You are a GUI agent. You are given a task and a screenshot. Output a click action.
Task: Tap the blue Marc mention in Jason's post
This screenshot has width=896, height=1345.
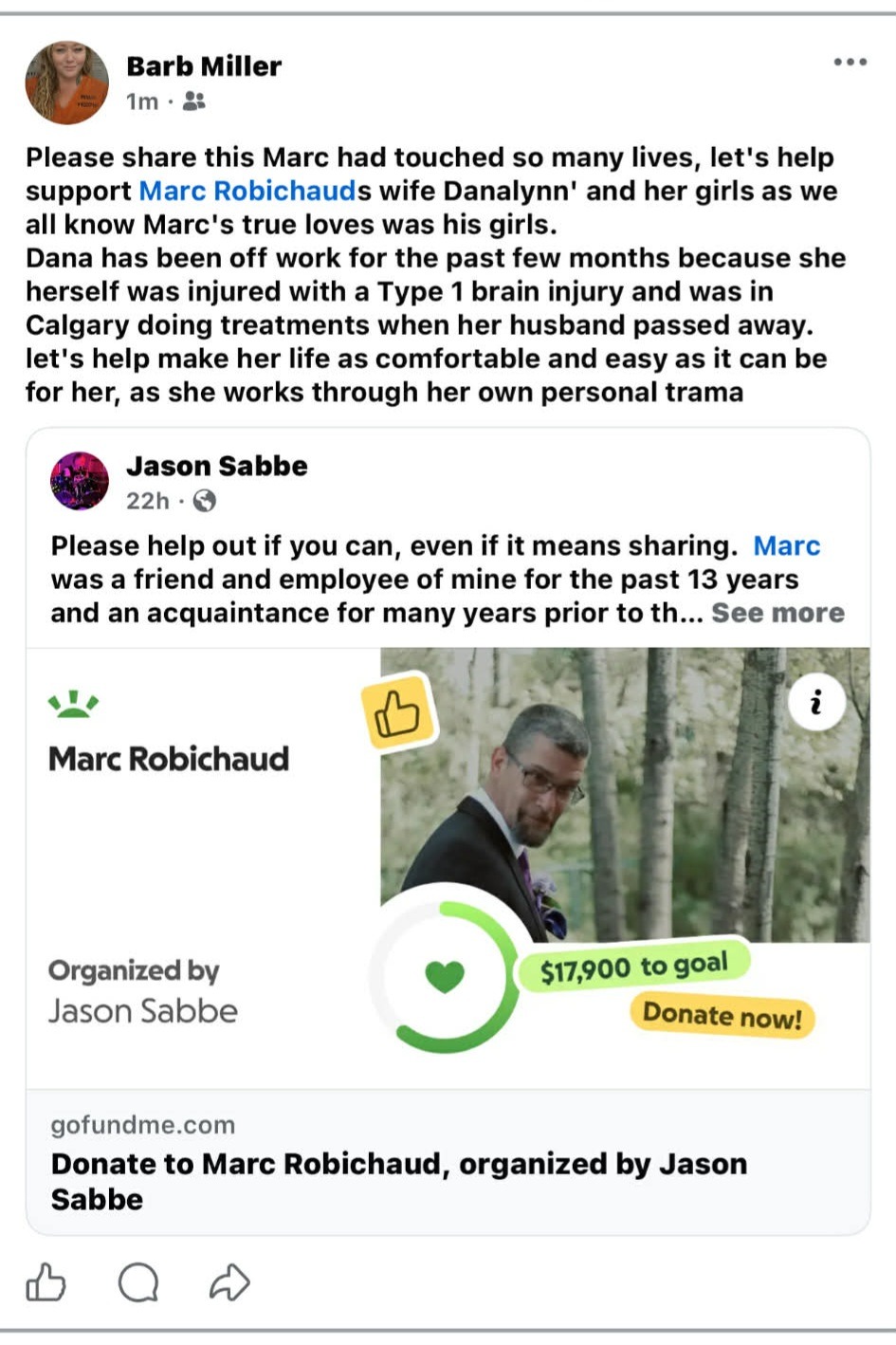[786, 545]
